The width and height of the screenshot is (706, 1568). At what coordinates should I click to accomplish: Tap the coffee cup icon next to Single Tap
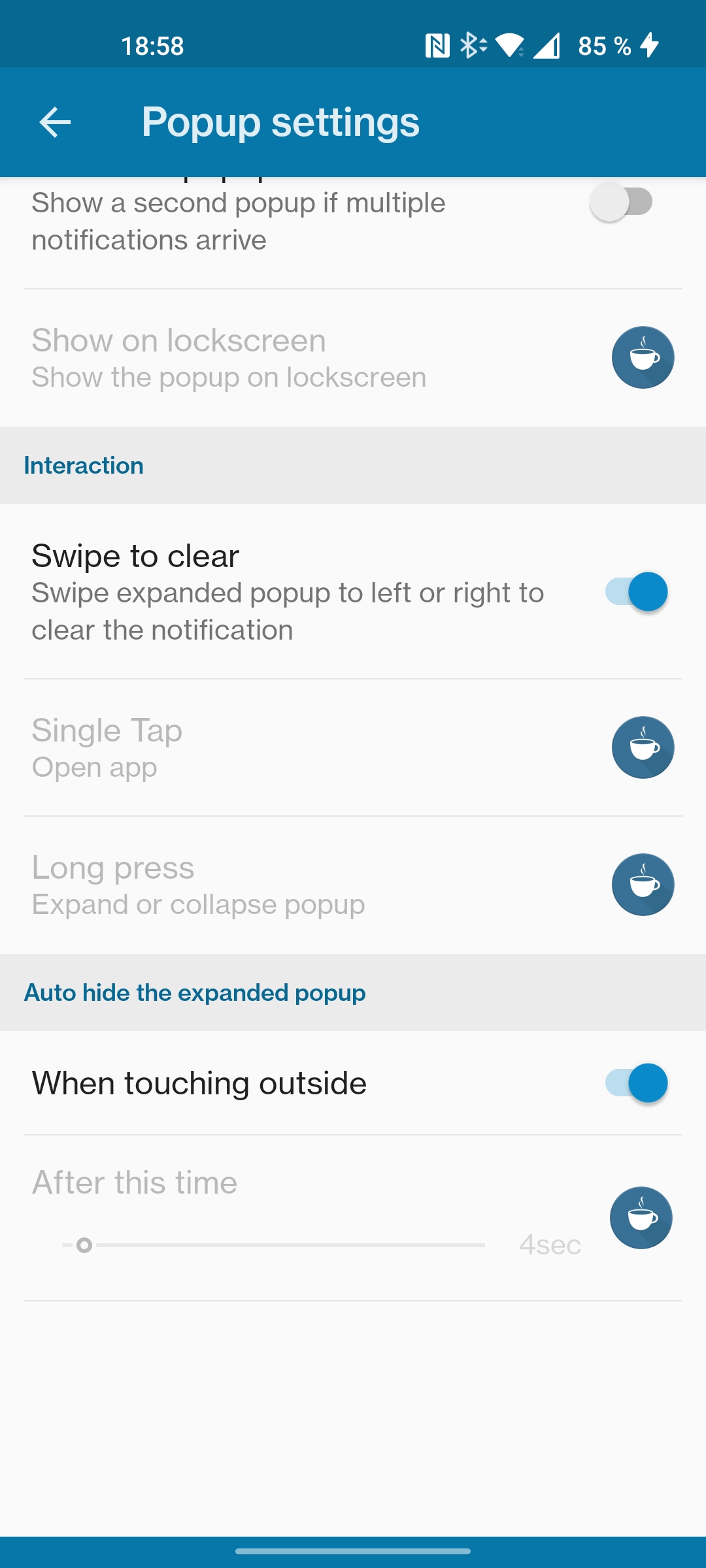tap(643, 747)
